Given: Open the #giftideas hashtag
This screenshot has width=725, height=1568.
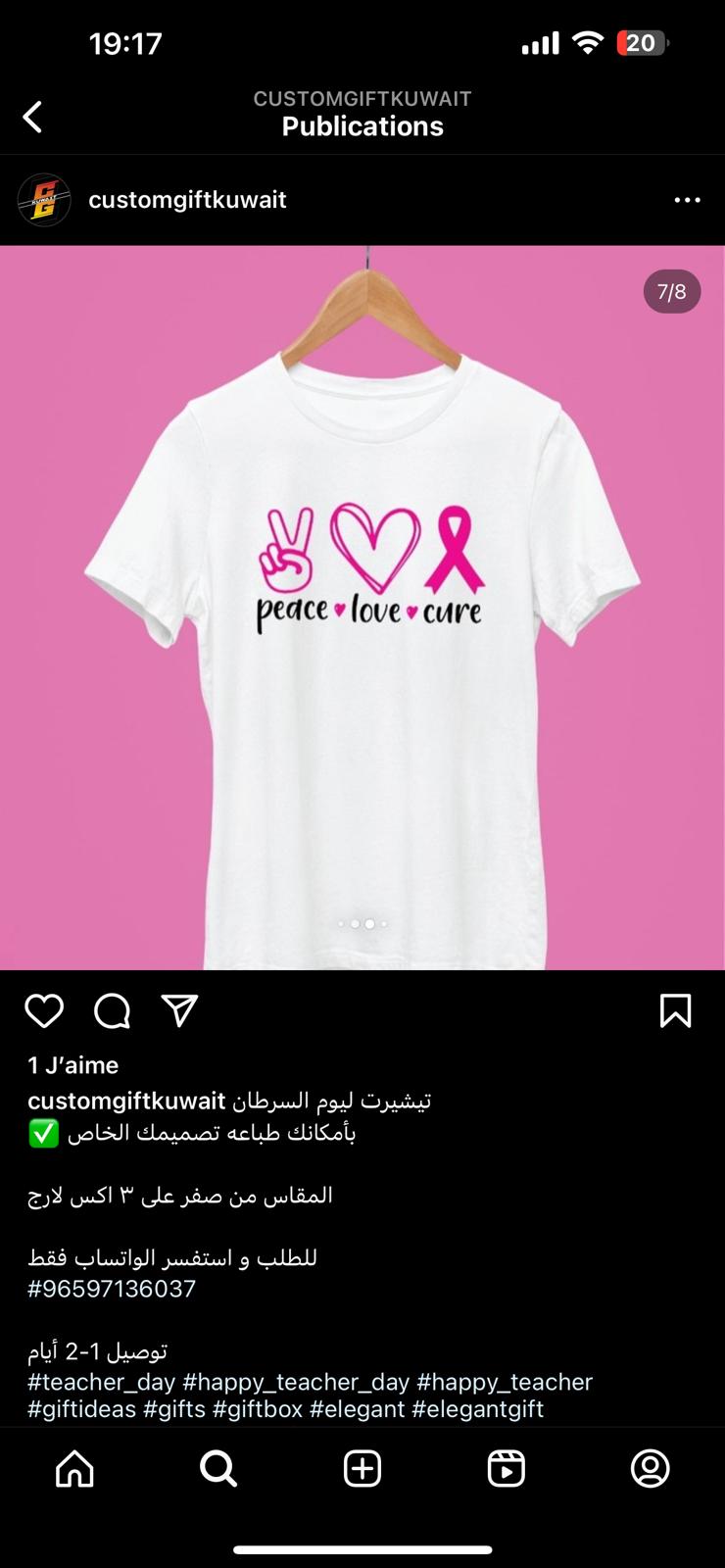Looking at the screenshot, I should (x=82, y=1409).
